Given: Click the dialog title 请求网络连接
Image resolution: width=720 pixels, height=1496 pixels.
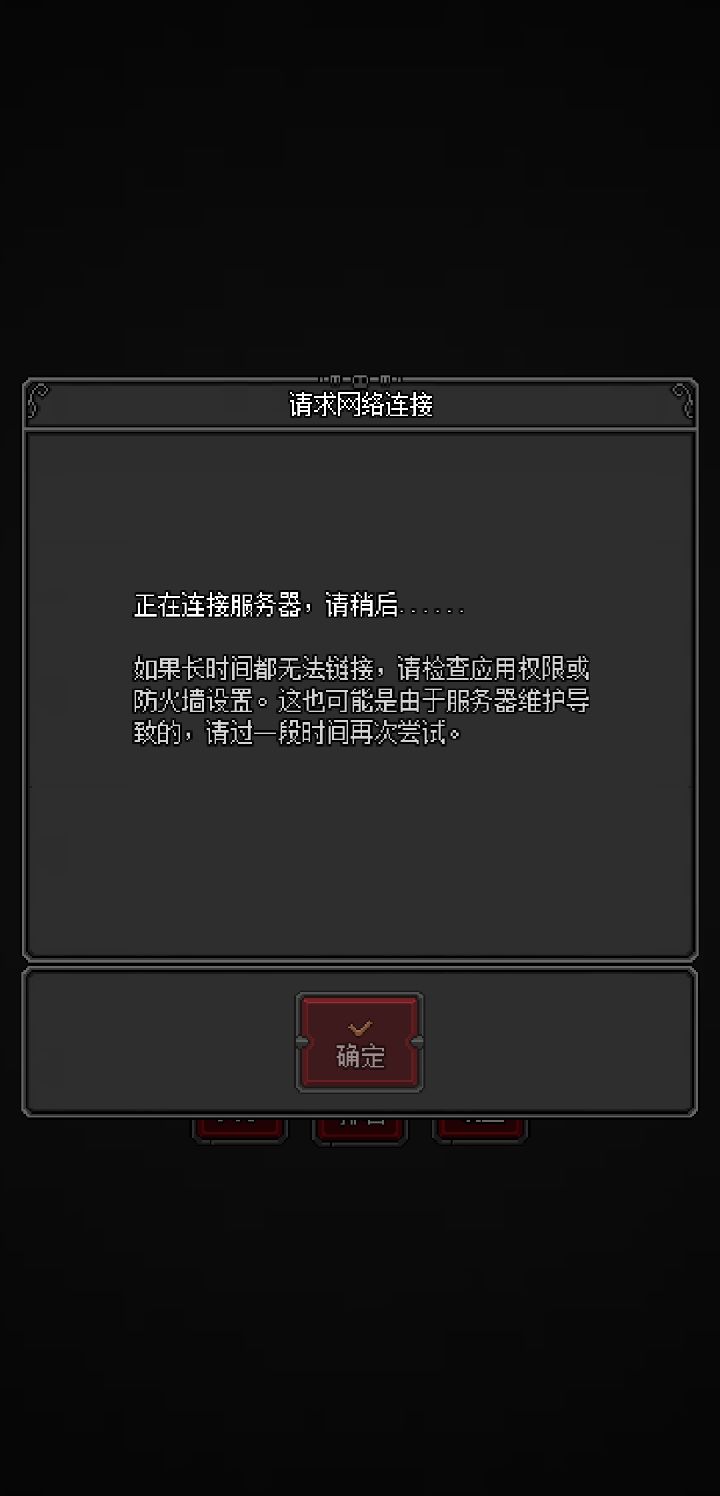Looking at the screenshot, I should click(x=360, y=403).
